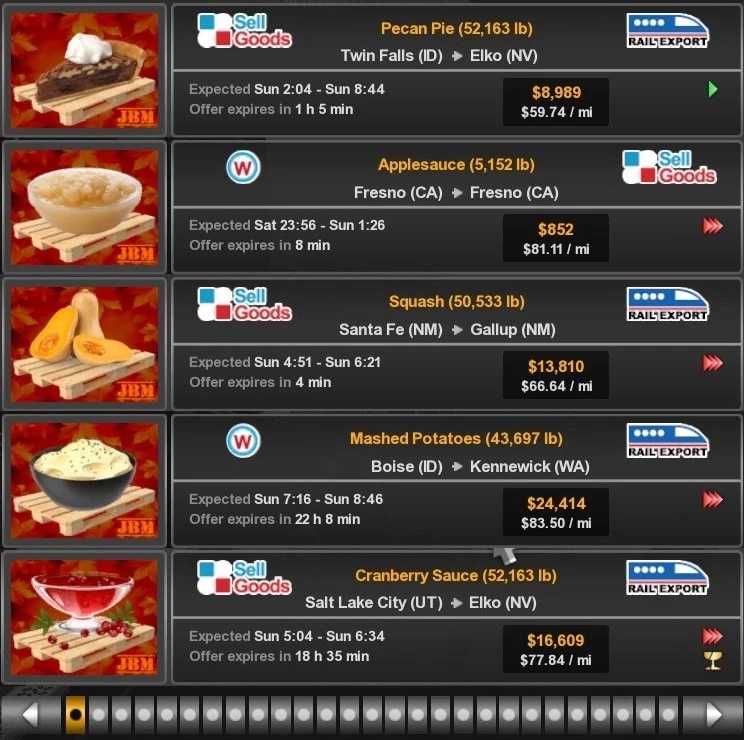The height and width of the screenshot is (740, 744).
Task: Select the Applesauce Fresno delivery job
Action: [455, 207]
